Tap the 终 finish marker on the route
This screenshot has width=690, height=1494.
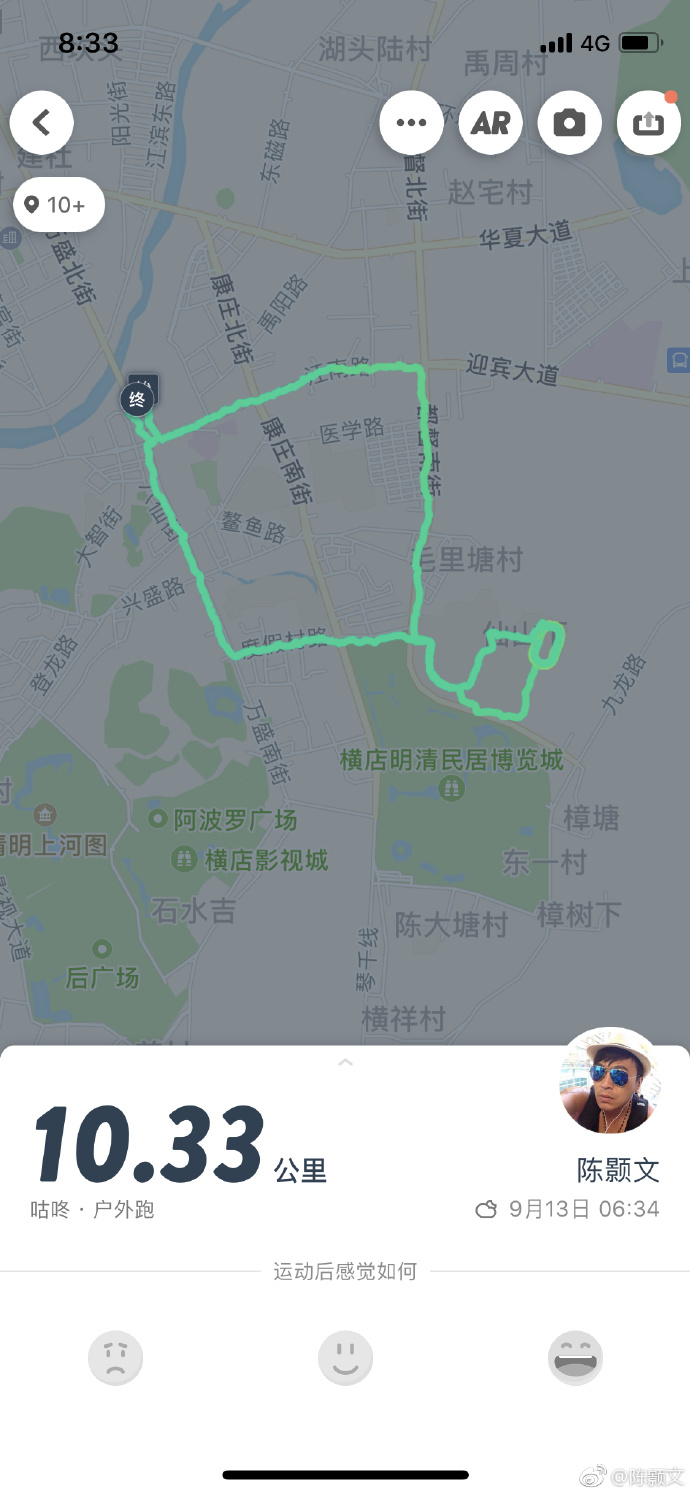pos(136,400)
